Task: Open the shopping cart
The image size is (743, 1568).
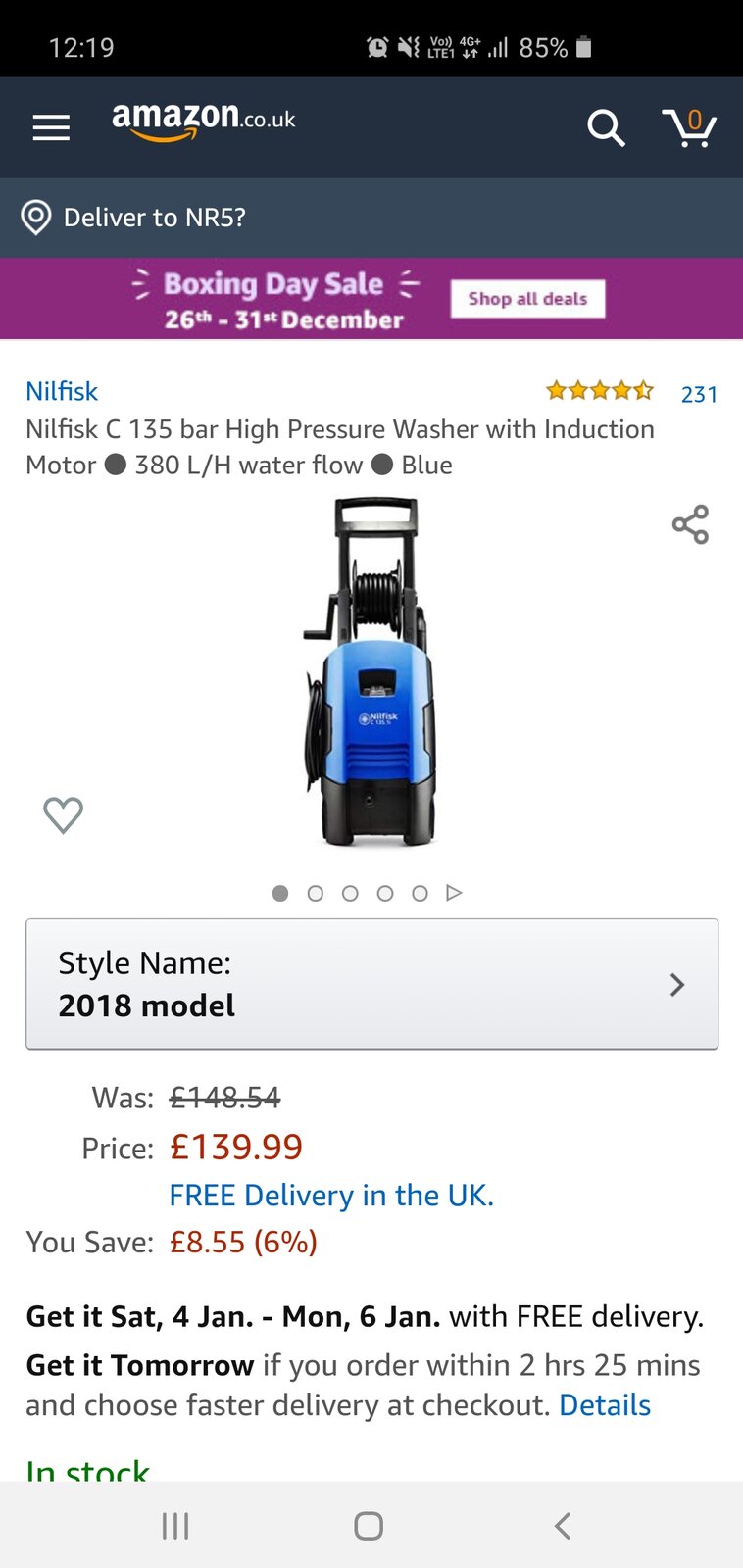Action: pyautogui.click(x=689, y=127)
